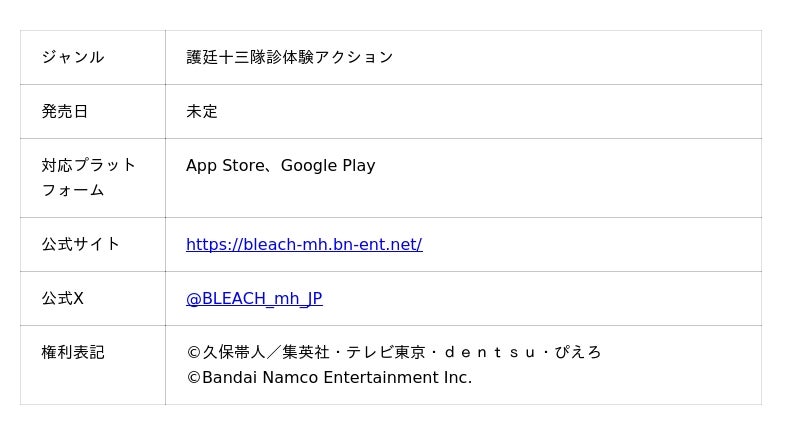Screen dimensions: 800x435
Task: Open the official site link bleach-mh.bn-ent.net
Action: click(304, 245)
